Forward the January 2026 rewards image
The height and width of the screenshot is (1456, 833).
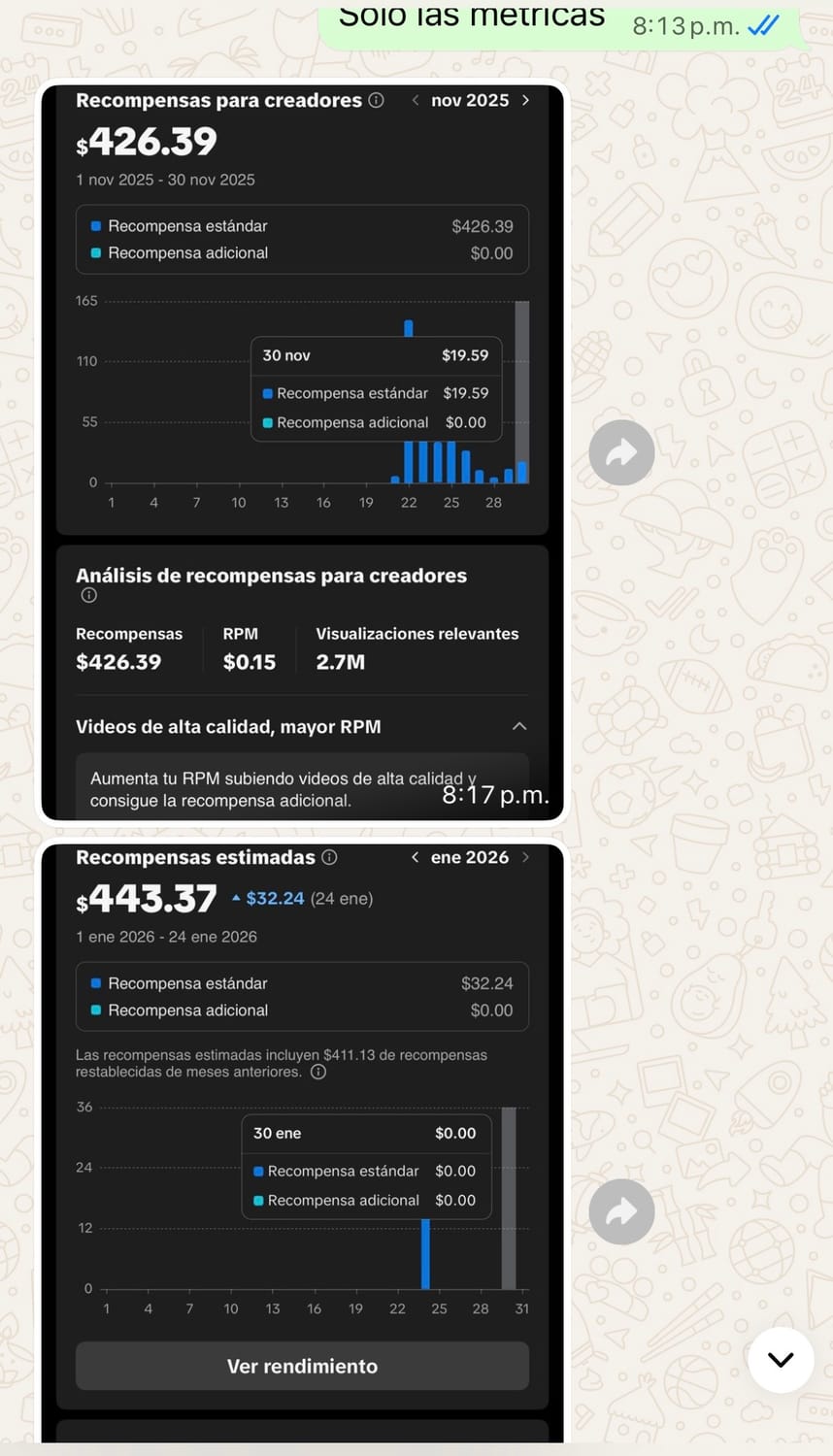click(x=621, y=1211)
